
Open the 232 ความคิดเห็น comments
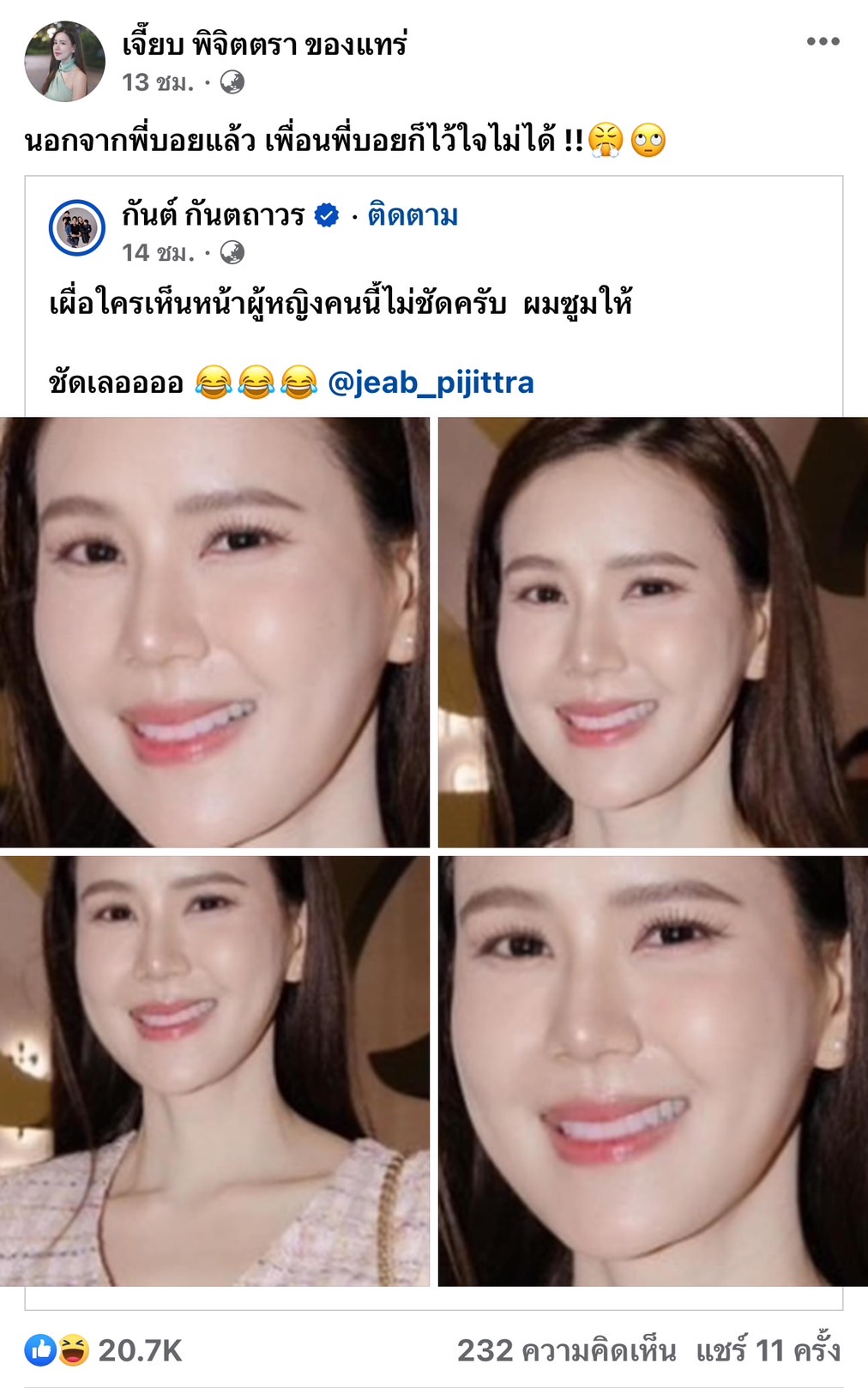566,1350
